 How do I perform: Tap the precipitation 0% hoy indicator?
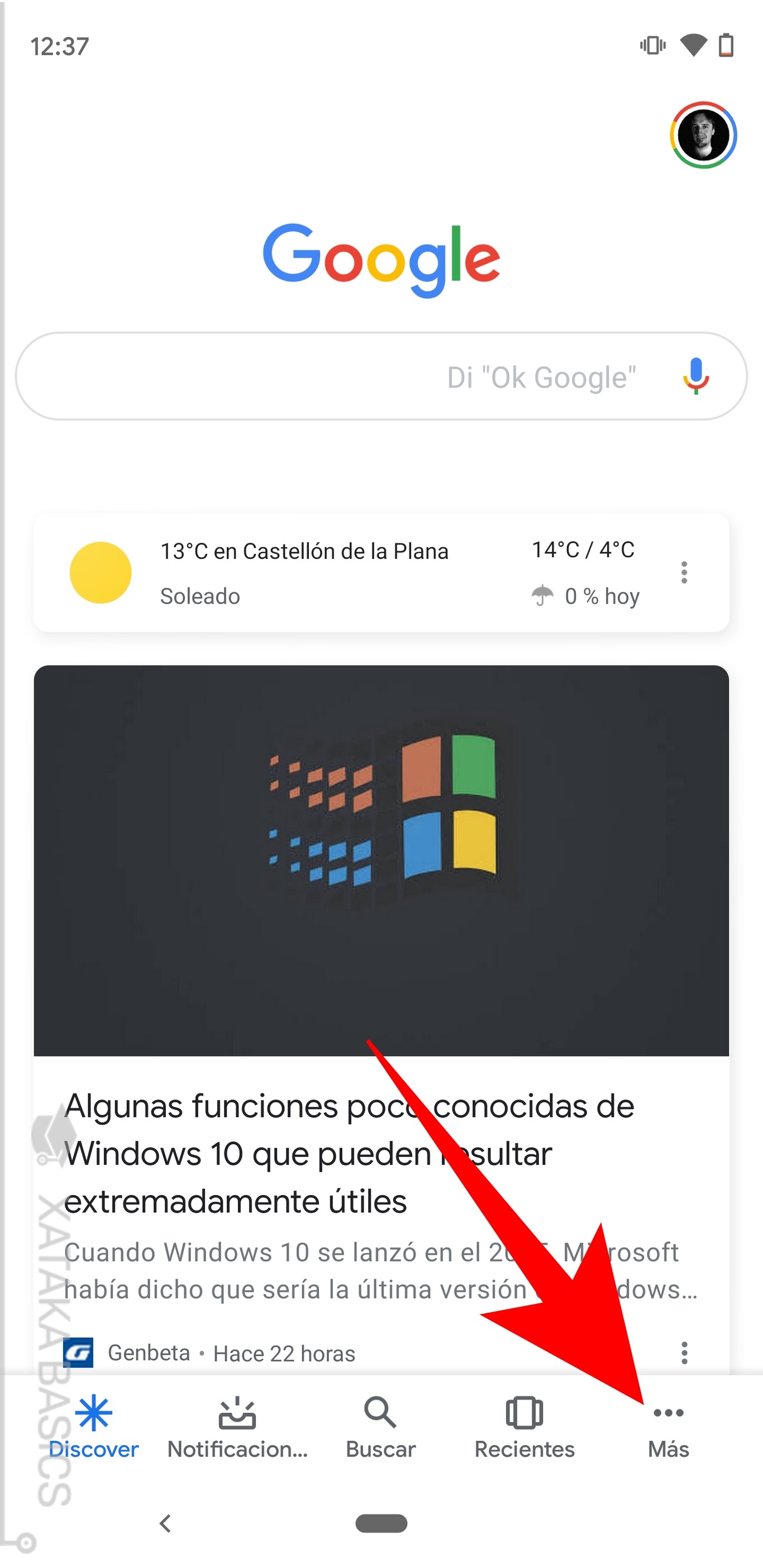(x=586, y=596)
